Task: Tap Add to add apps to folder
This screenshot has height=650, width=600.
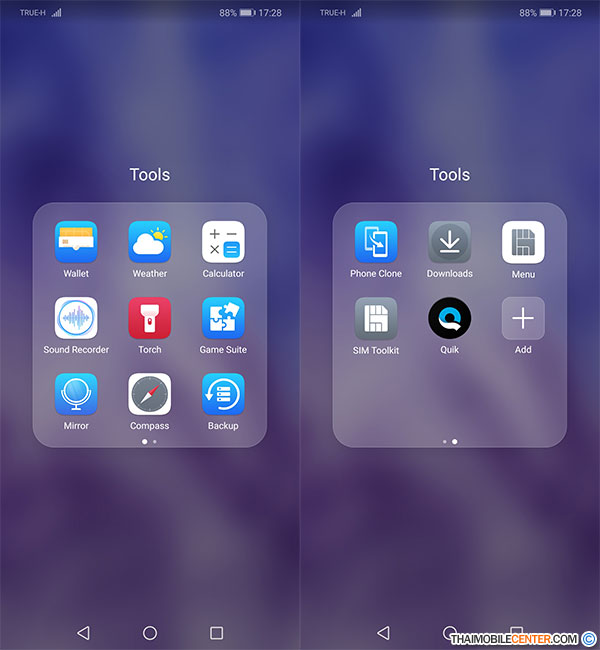Action: click(x=523, y=318)
